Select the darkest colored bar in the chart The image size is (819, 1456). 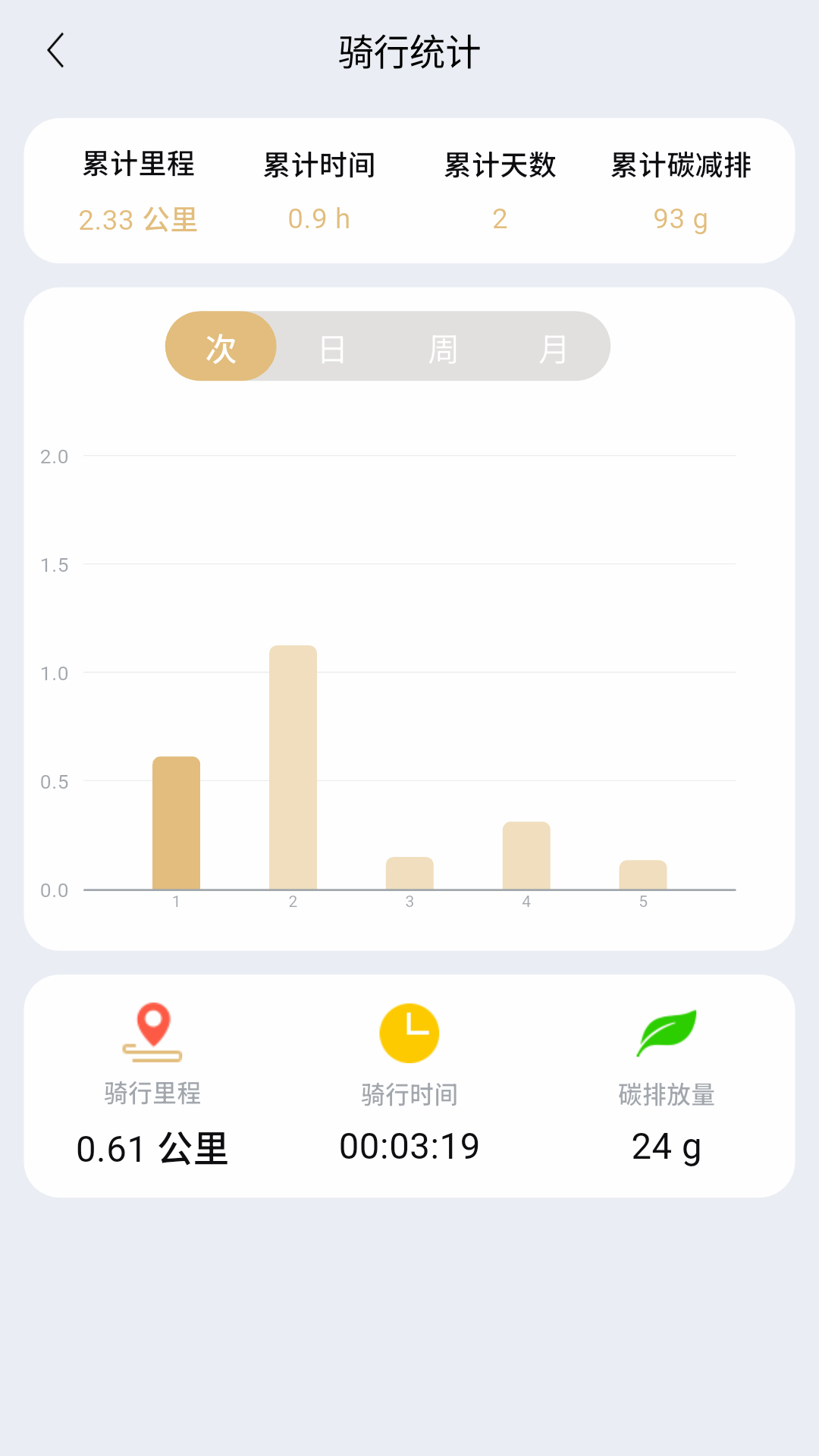click(176, 819)
